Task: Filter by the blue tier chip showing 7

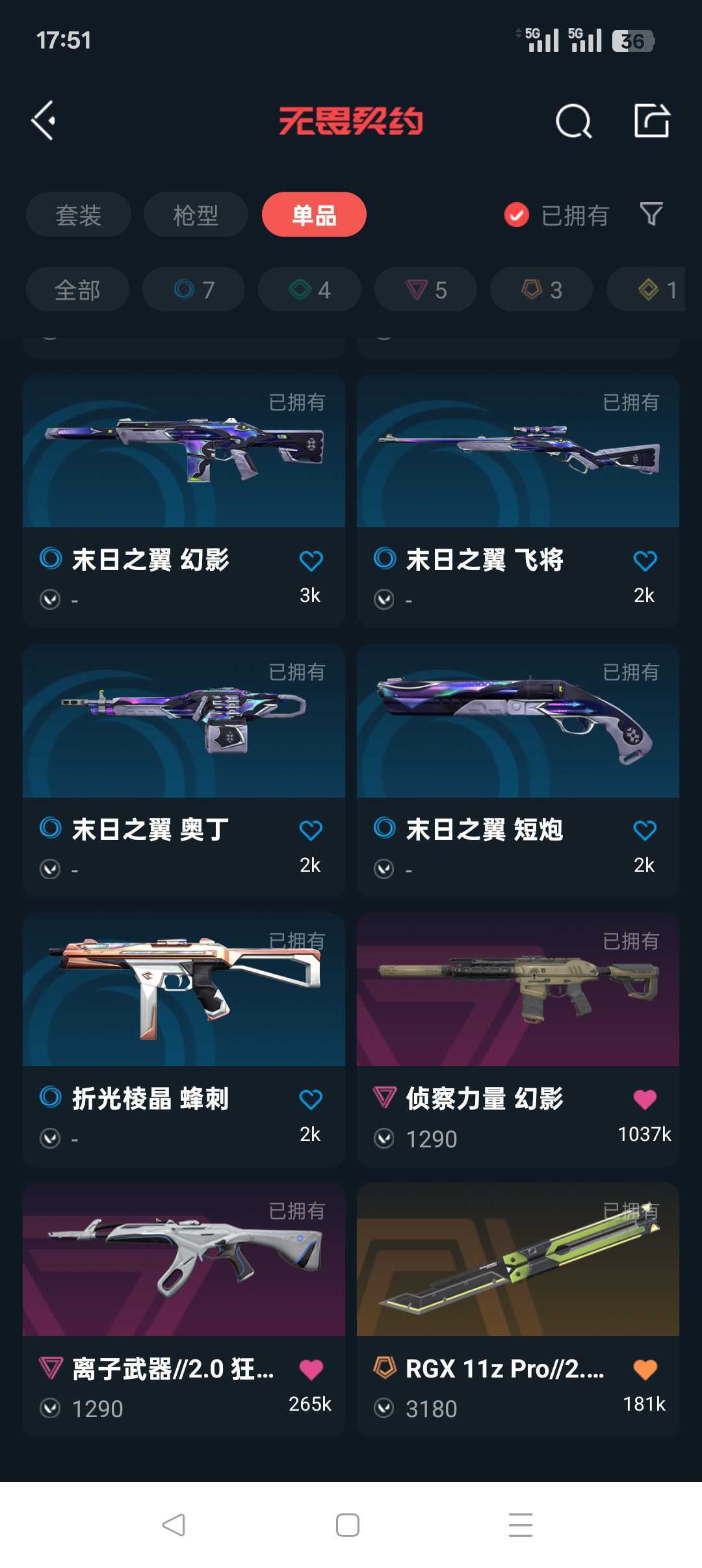Action: tap(194, 289)
